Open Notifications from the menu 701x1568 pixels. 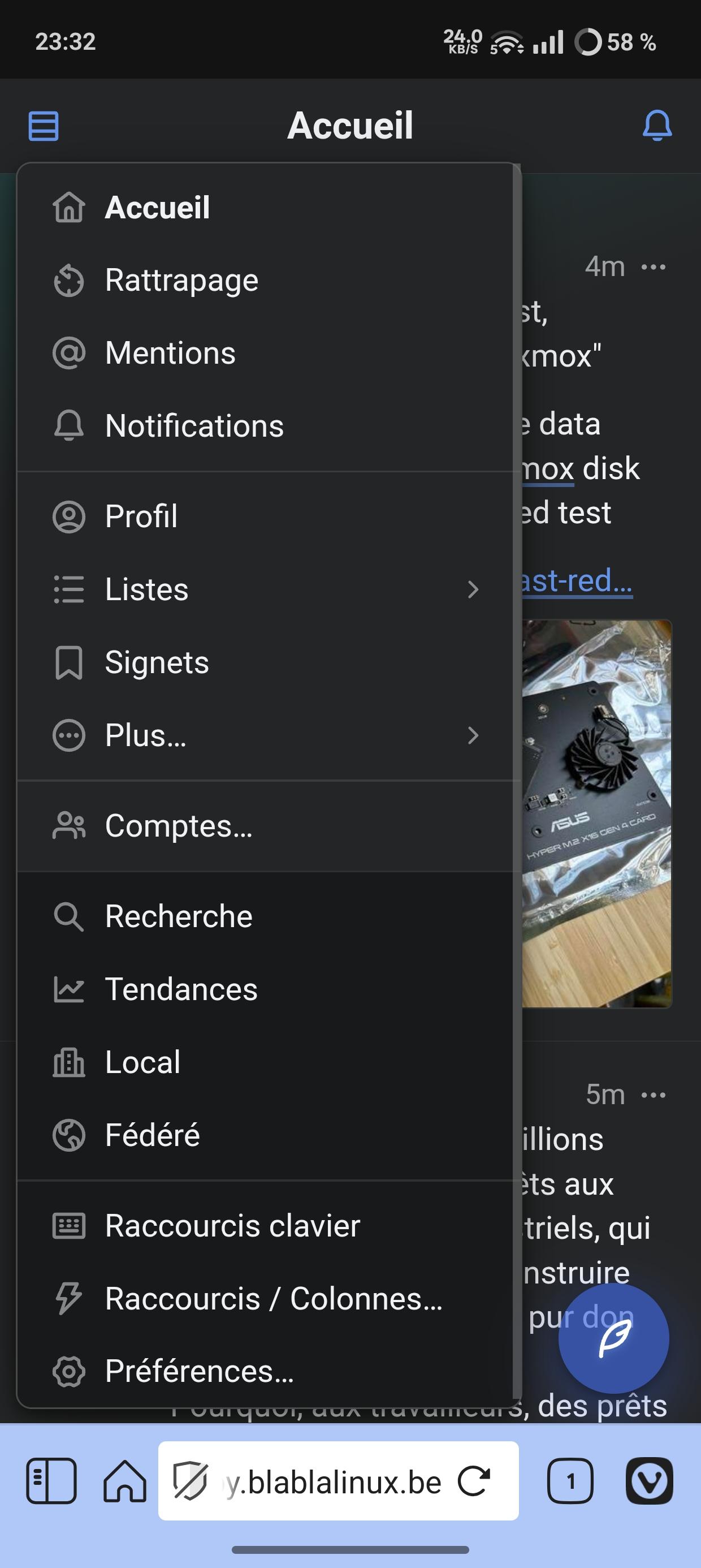coord(193,425)
